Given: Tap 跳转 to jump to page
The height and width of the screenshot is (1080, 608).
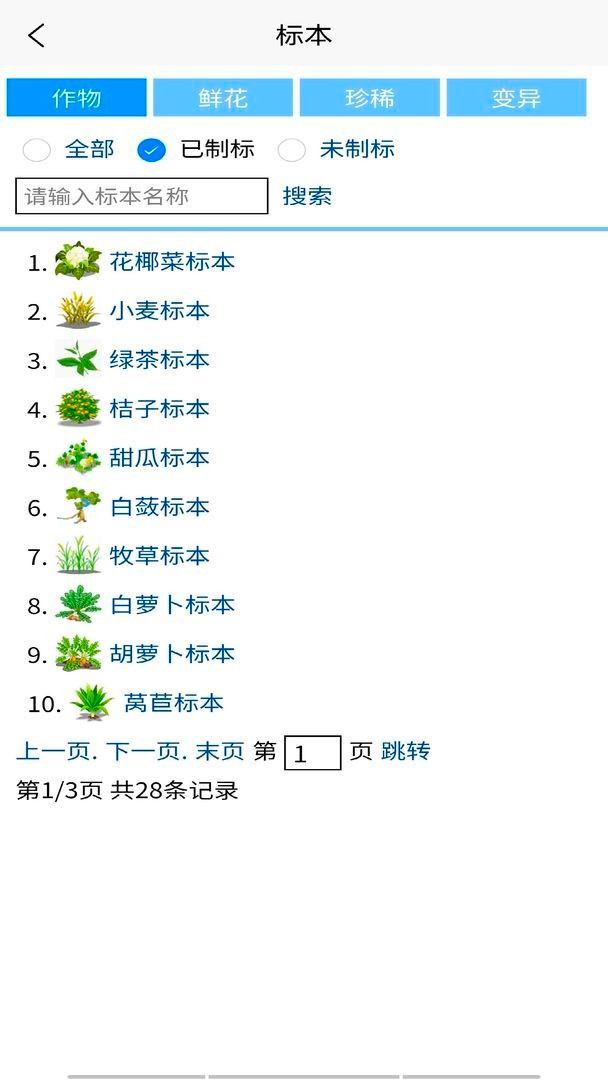Looking at the screenshot, I should [405, 751].
